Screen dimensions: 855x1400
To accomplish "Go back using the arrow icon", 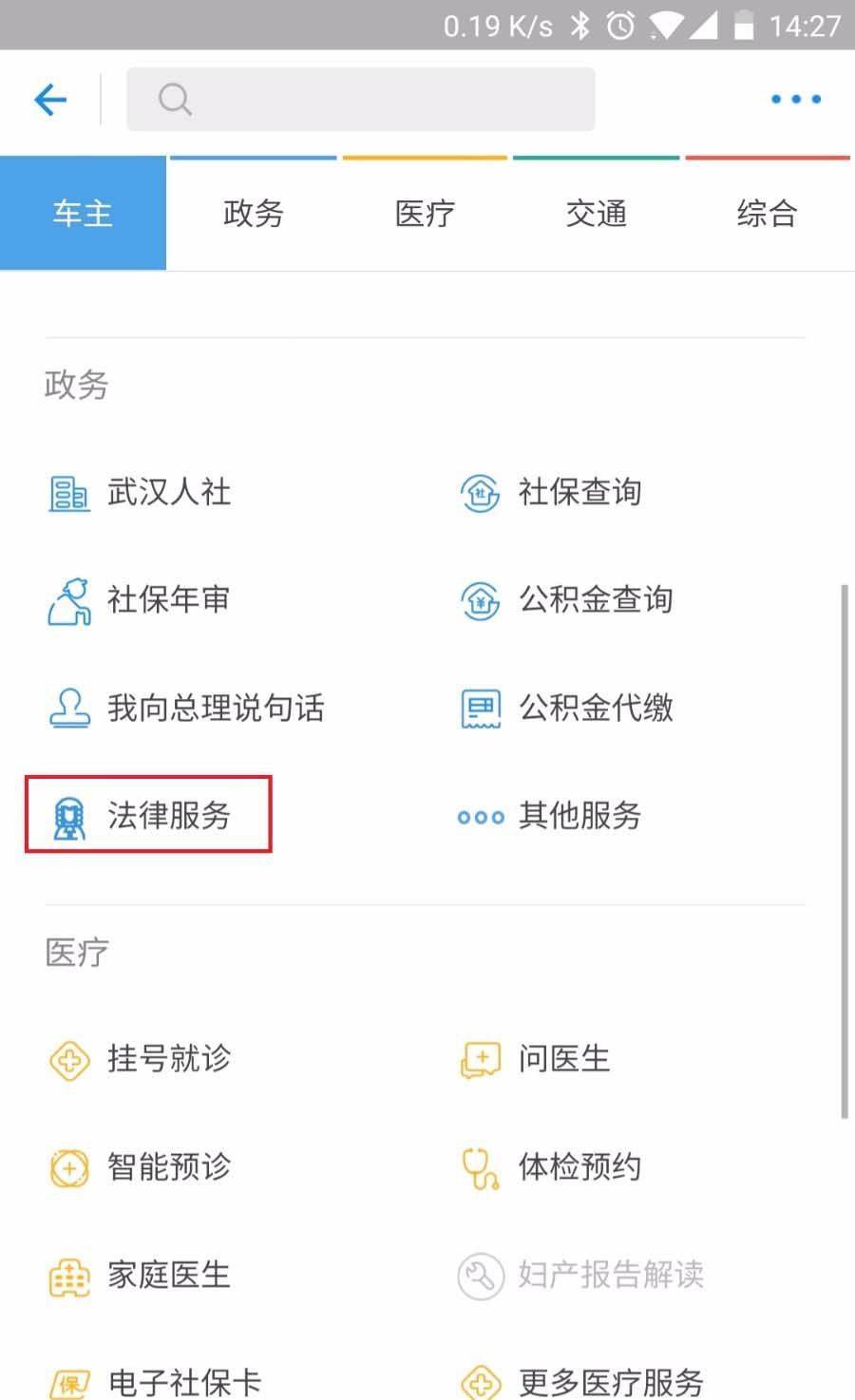I will coord(50,99).
